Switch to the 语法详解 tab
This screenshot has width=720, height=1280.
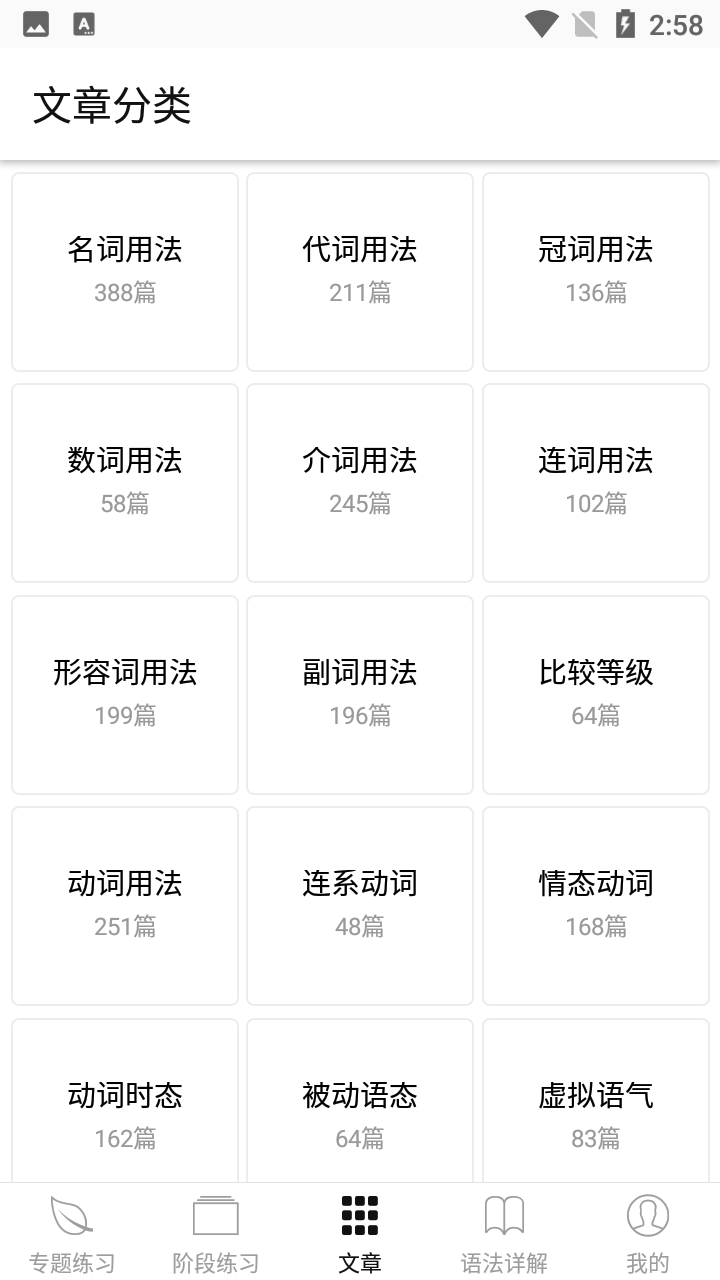(504, 1233)
